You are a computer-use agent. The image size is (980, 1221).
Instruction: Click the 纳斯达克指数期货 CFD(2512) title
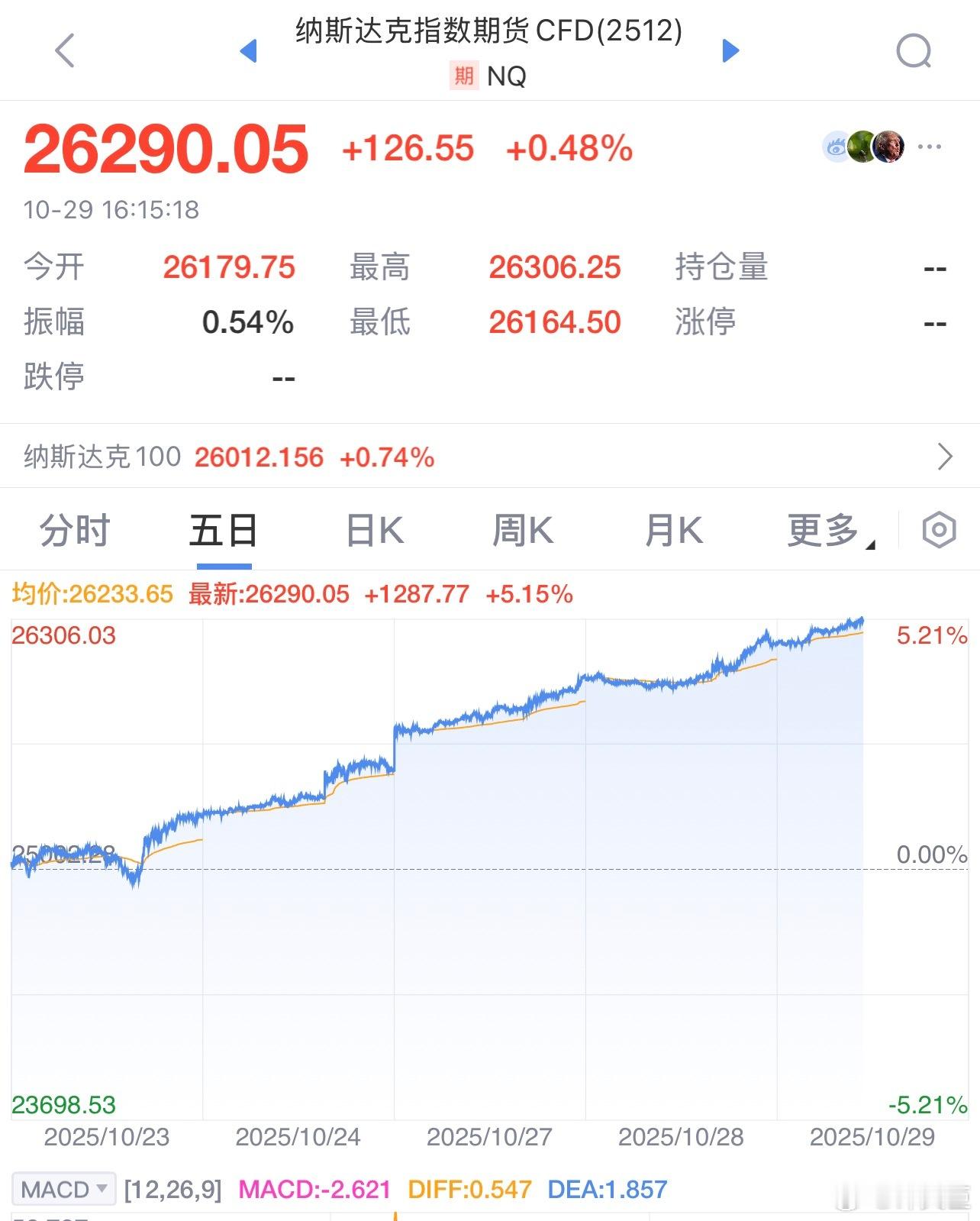tap(488, 32)
